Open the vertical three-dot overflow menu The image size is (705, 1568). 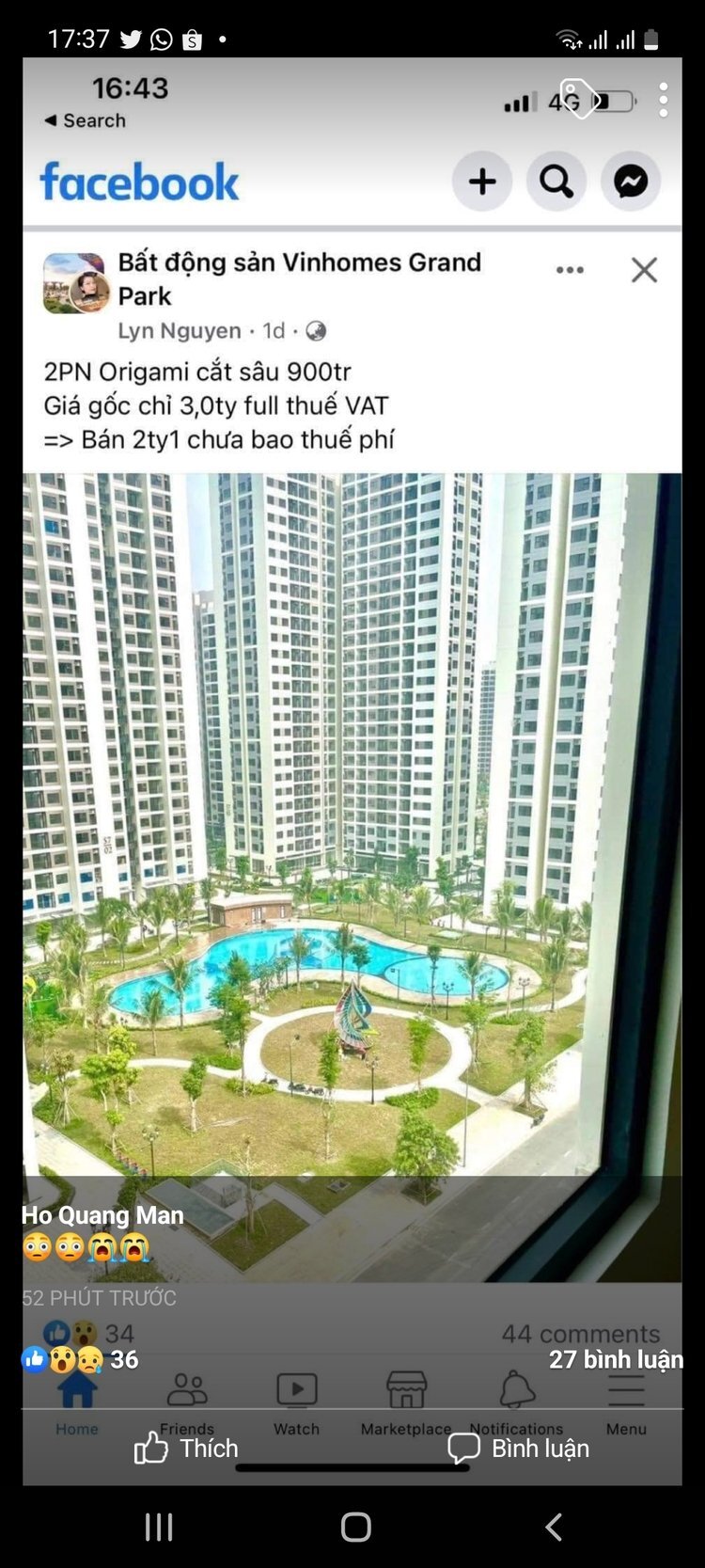pos(663,99)
